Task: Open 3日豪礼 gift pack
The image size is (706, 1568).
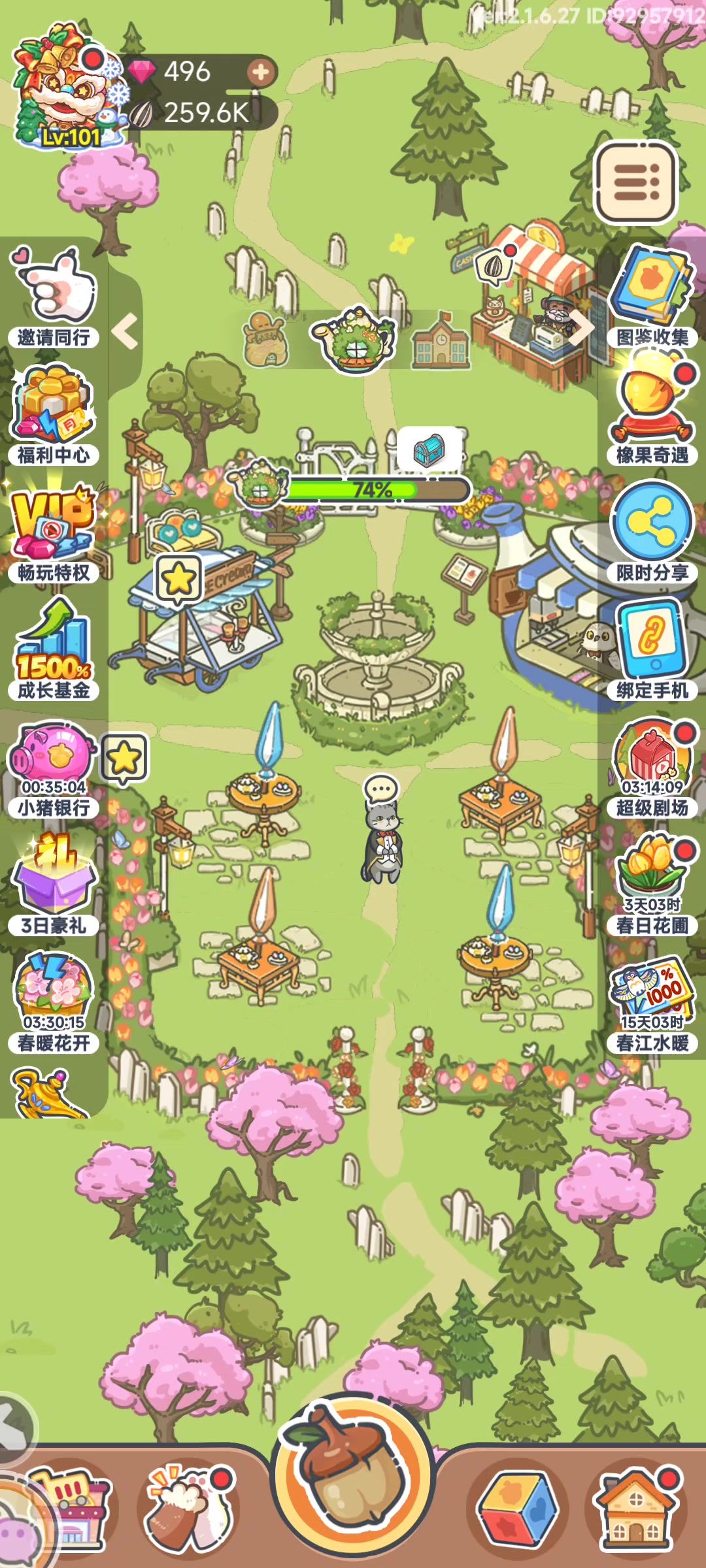Action: [54, 885]
